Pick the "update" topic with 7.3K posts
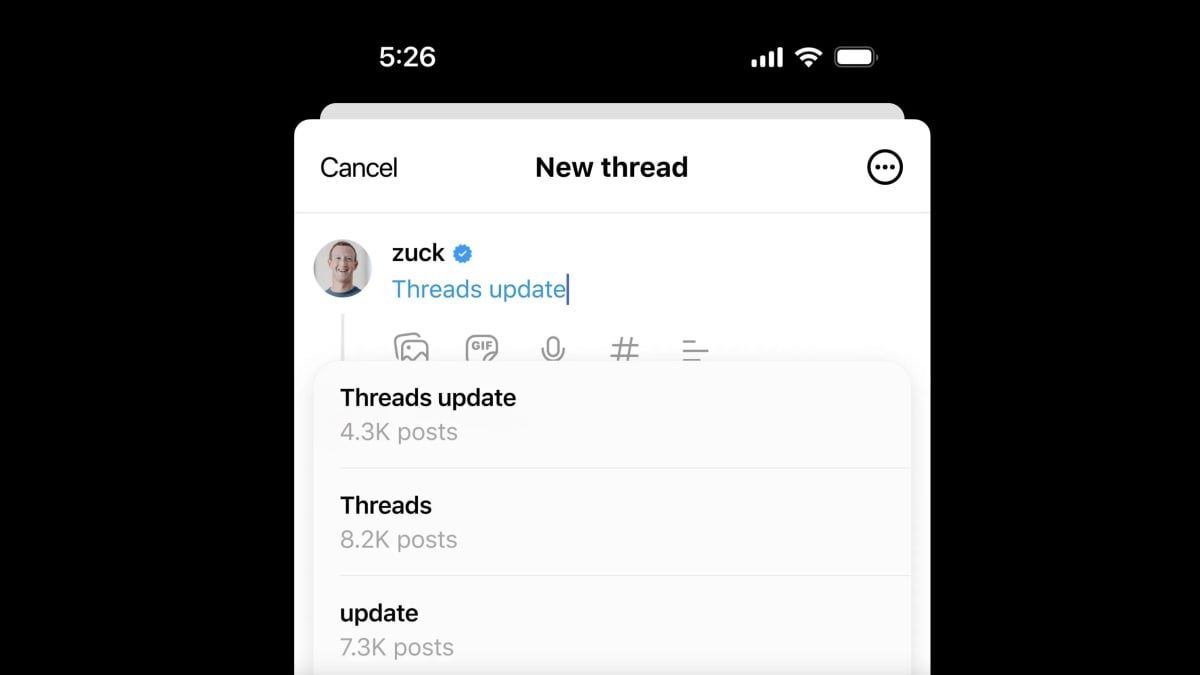 [x=612, y=629]
